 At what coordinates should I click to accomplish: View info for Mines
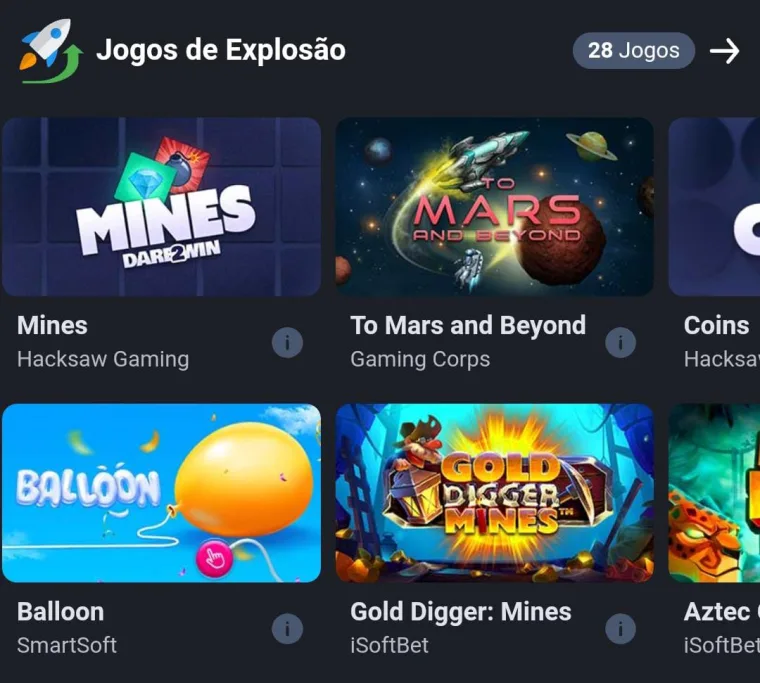(x=287, y=343)
